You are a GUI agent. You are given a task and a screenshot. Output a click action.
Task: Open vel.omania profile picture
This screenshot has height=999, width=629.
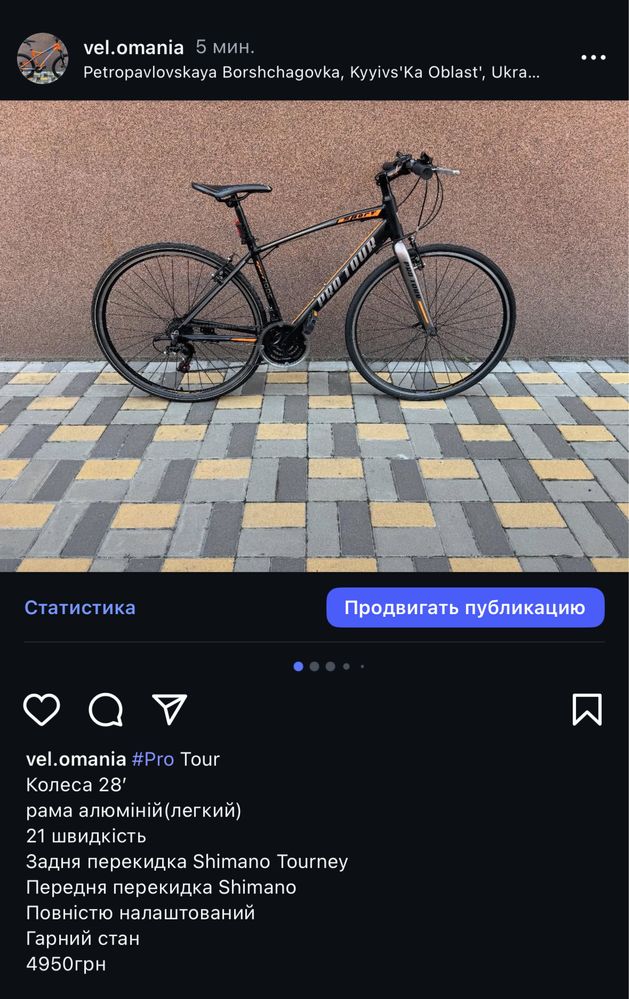pyautogui.click(x=43, y=58)
